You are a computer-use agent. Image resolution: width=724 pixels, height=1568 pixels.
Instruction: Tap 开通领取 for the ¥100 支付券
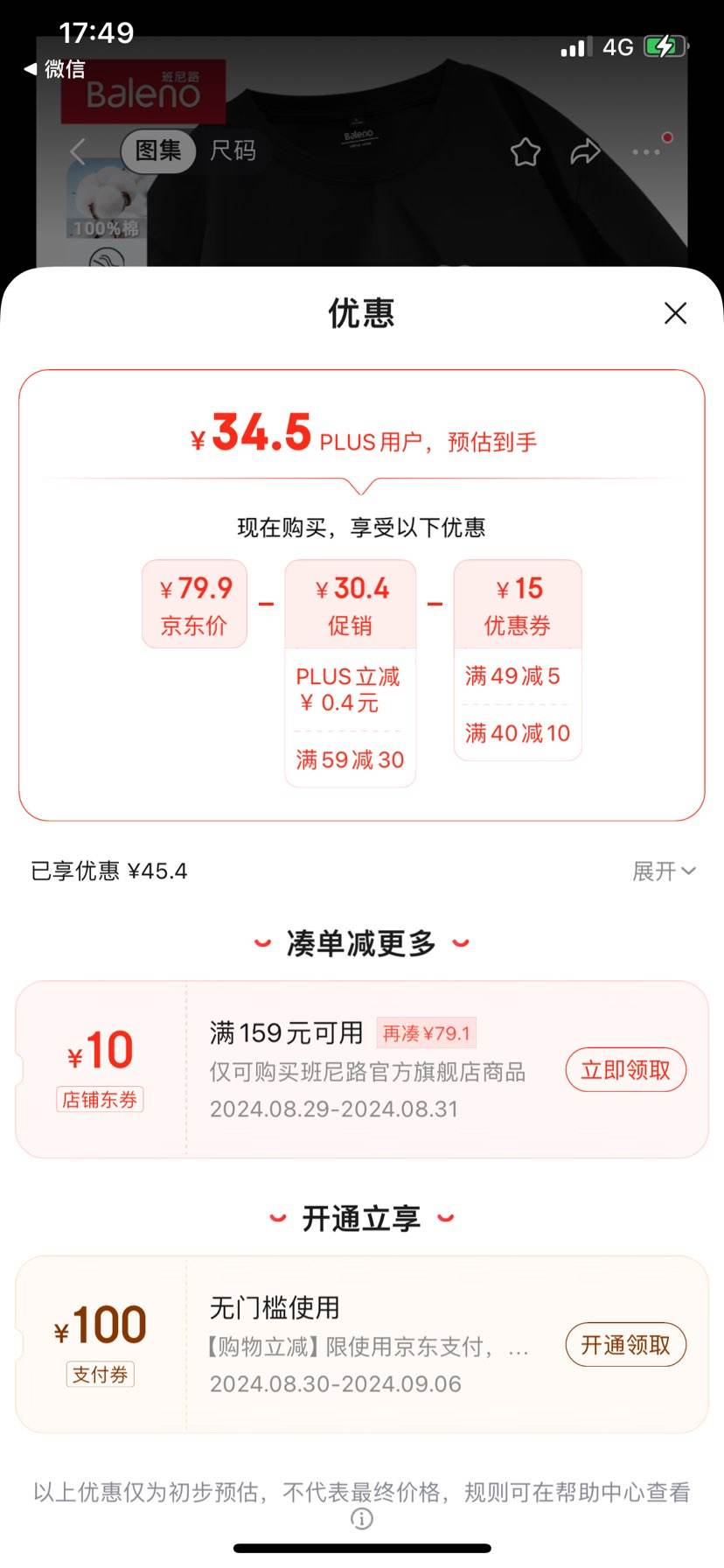pos(625,1345)
